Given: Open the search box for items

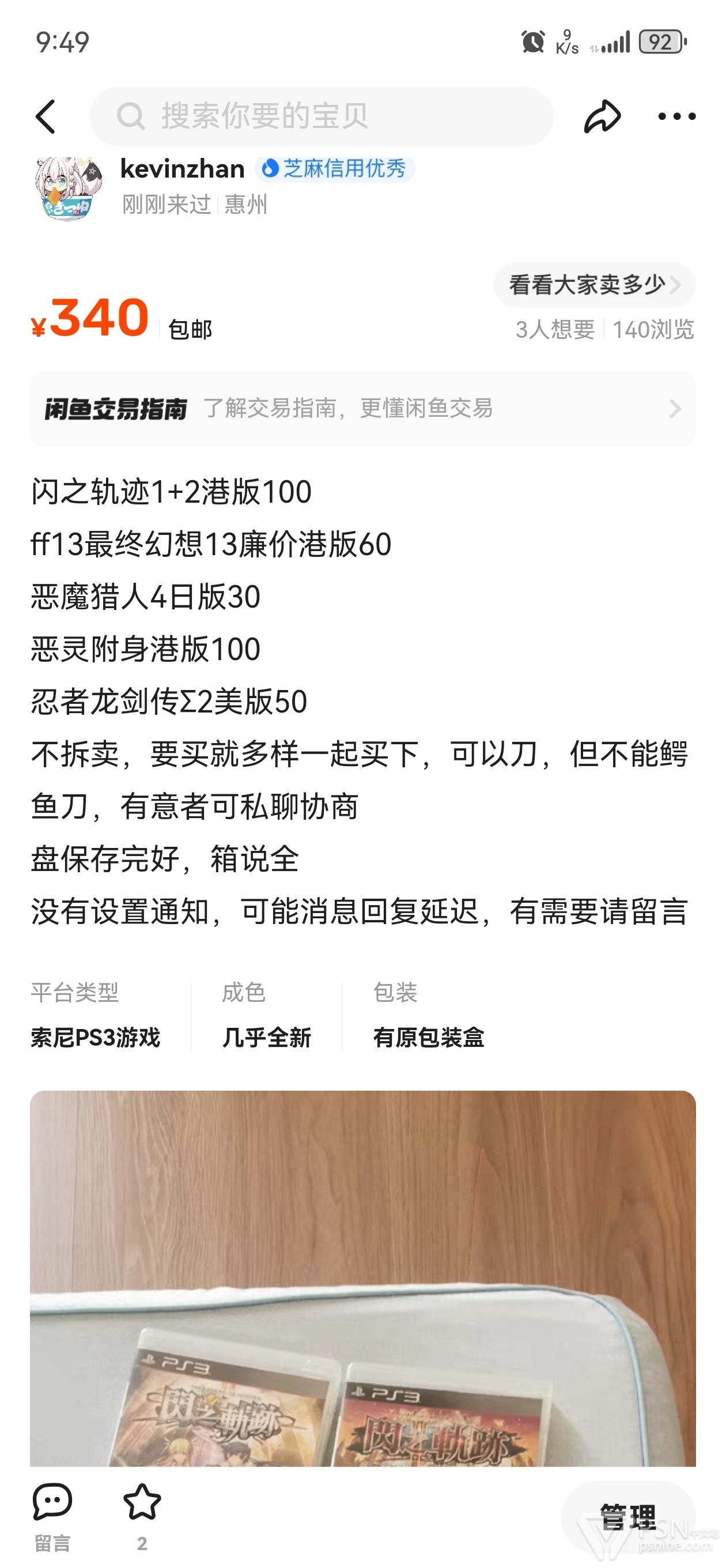Looking at the screenshot, I should coord(322,116).
